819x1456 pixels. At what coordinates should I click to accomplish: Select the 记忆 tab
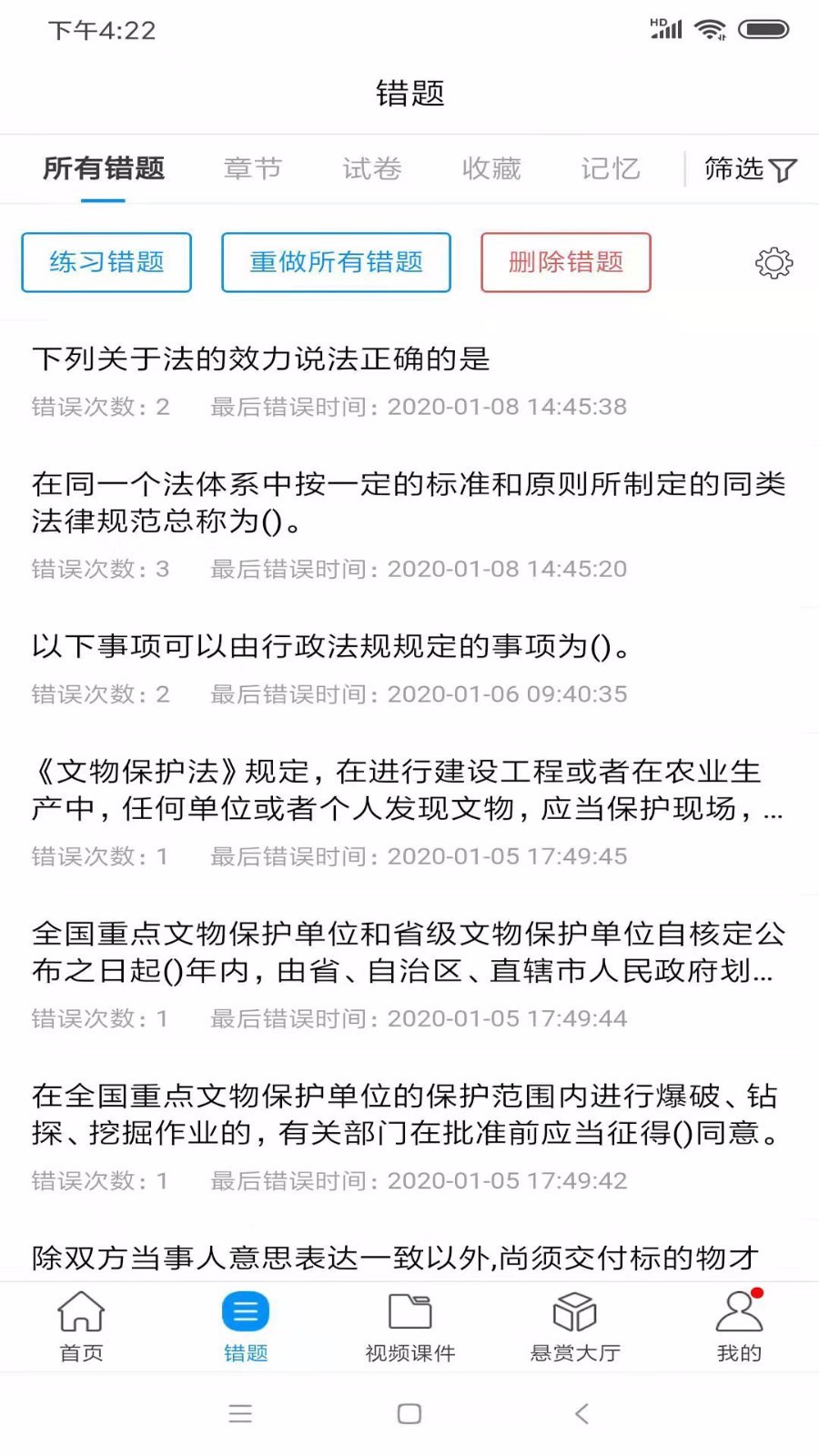611,169
